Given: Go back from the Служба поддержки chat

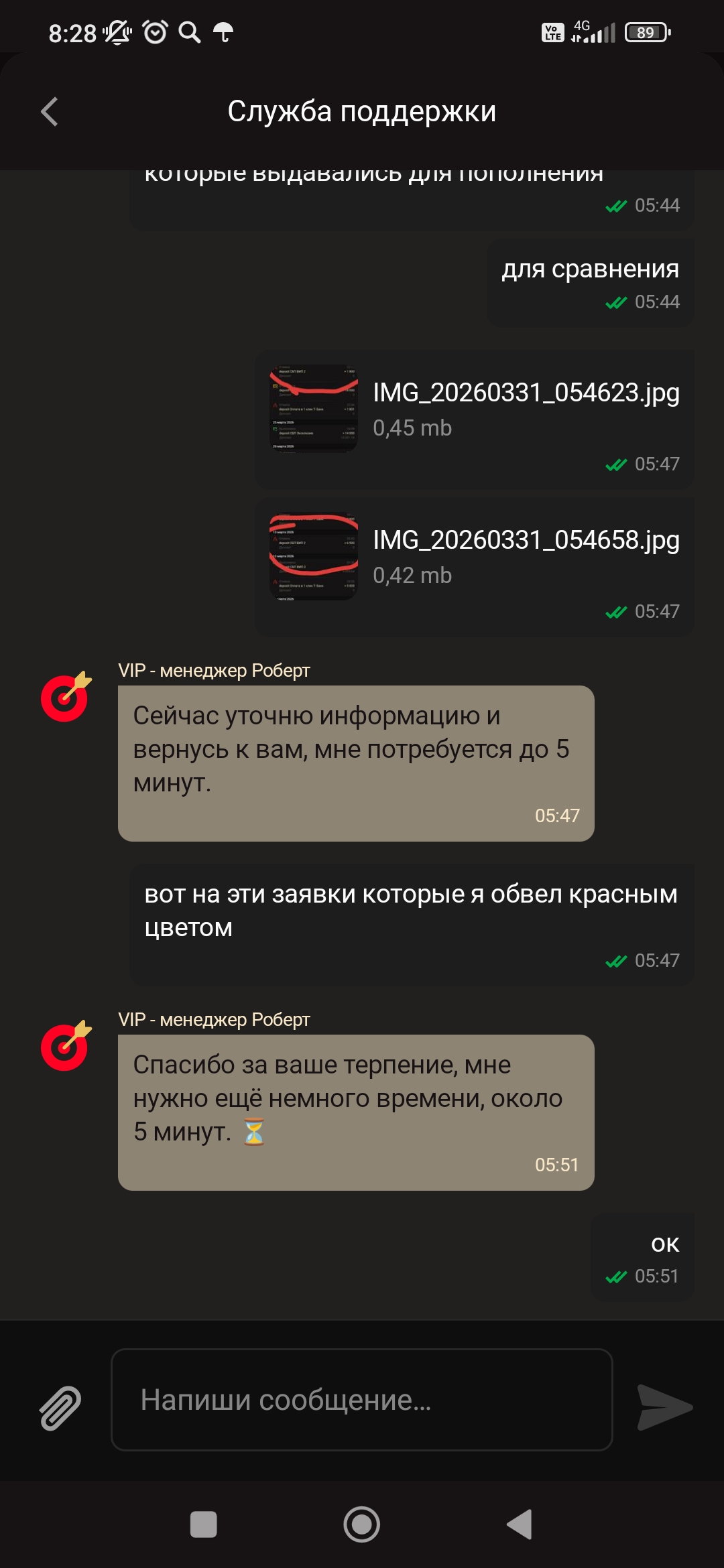Looking at the screenshot, I should tap(50, 112).
